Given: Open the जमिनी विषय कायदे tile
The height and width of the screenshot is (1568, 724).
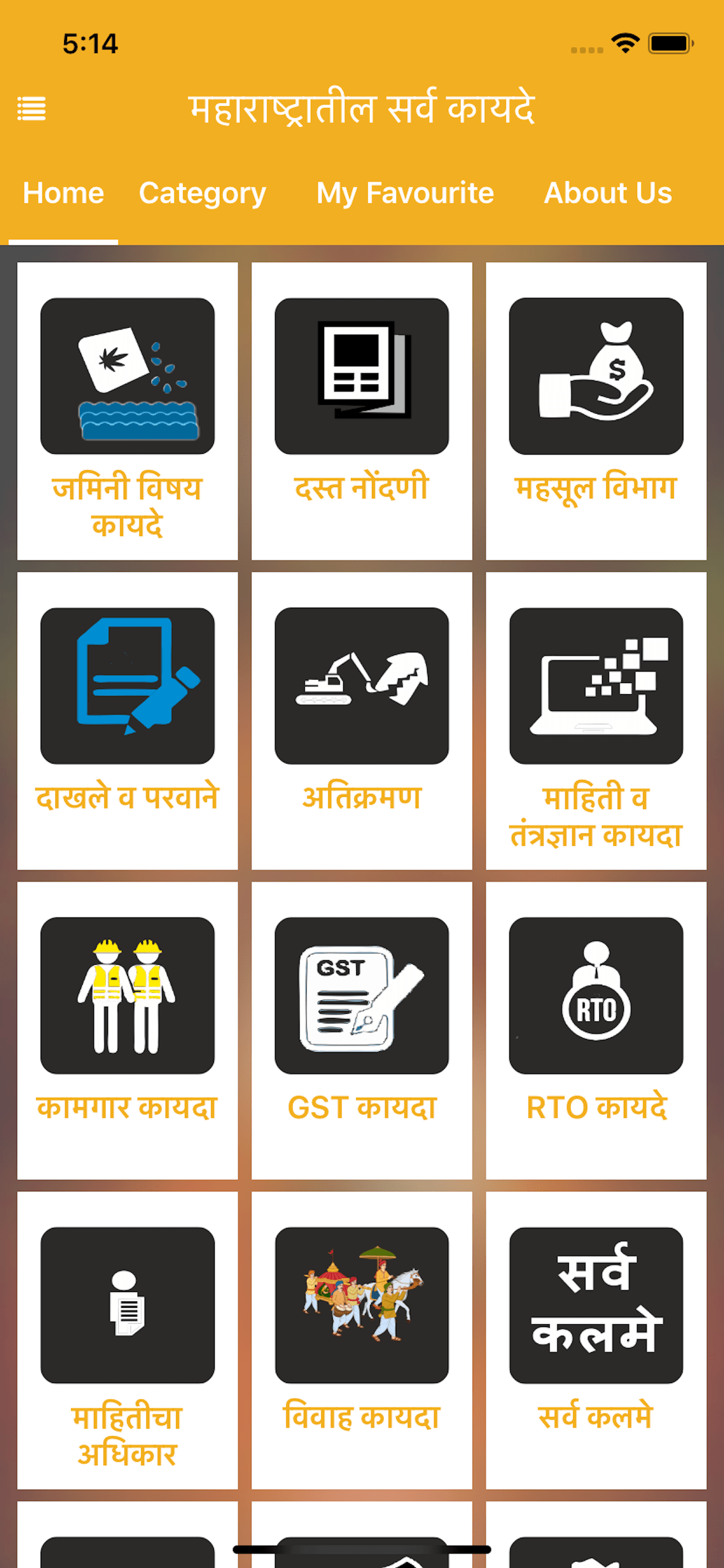Looking at the screenshot, I should tap(128, 411).
